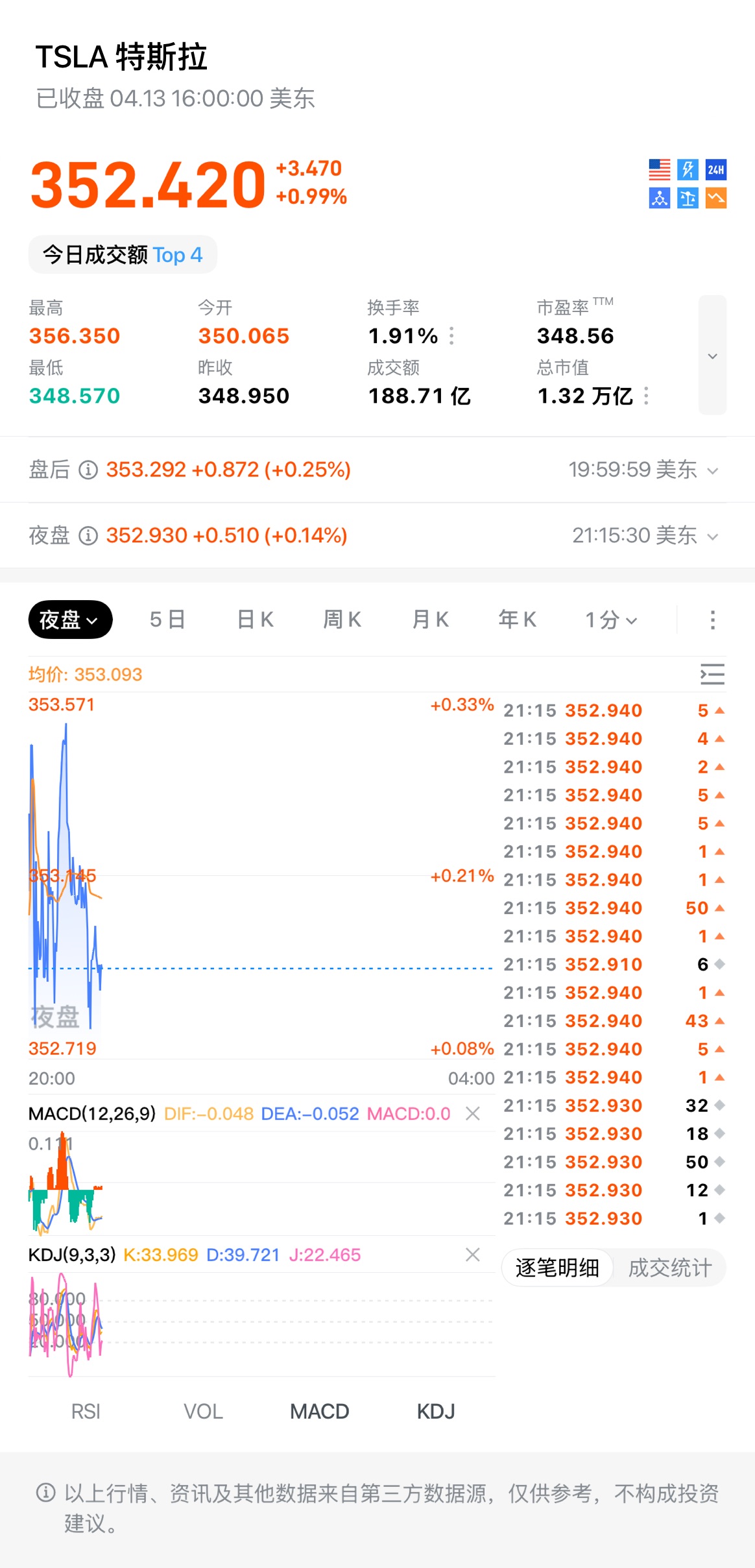Open the 今日成交额 Top 4 chip

click(123, 255)
